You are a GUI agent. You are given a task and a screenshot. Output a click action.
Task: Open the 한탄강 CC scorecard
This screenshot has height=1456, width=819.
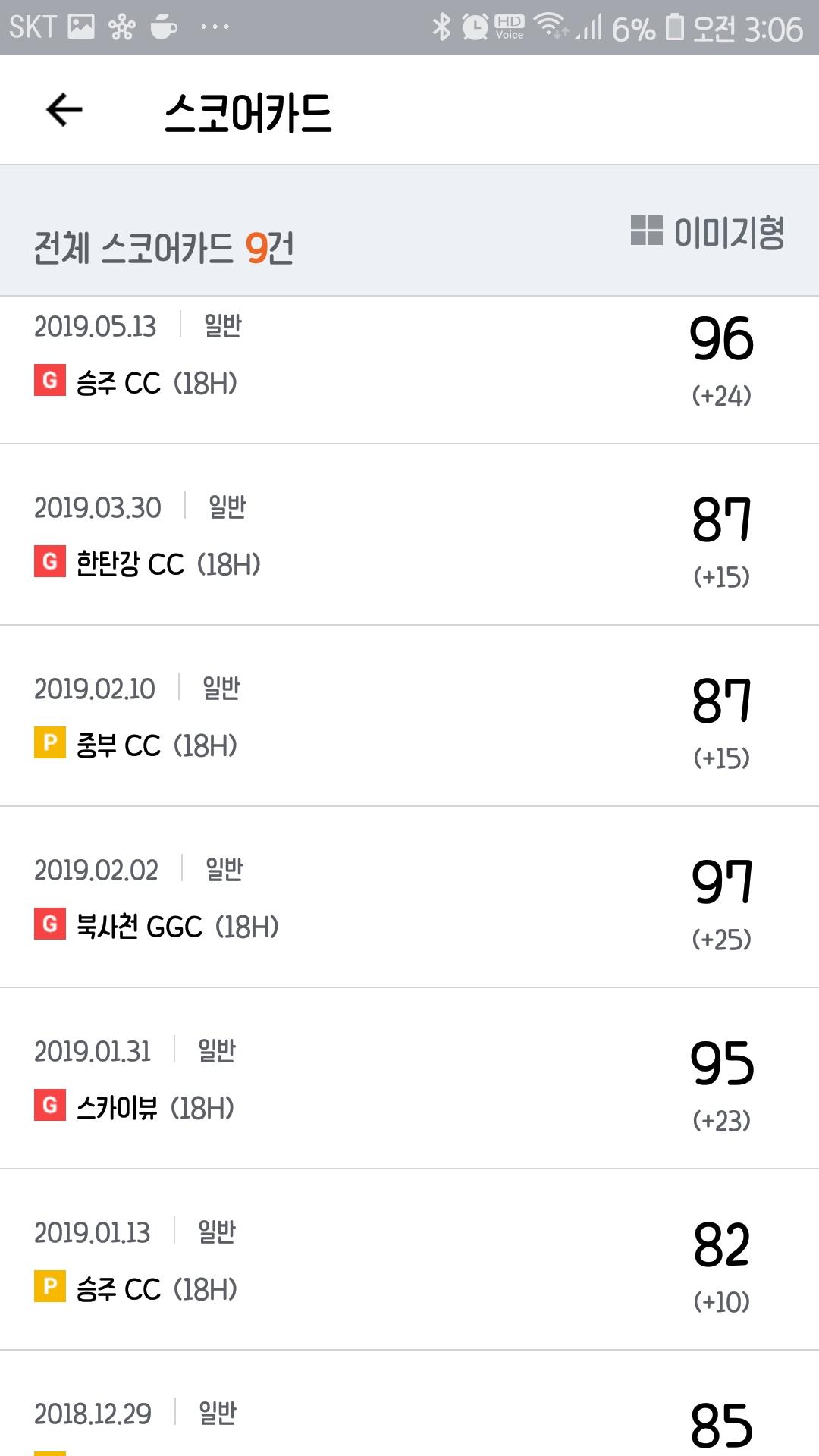[x=409, y=535]
